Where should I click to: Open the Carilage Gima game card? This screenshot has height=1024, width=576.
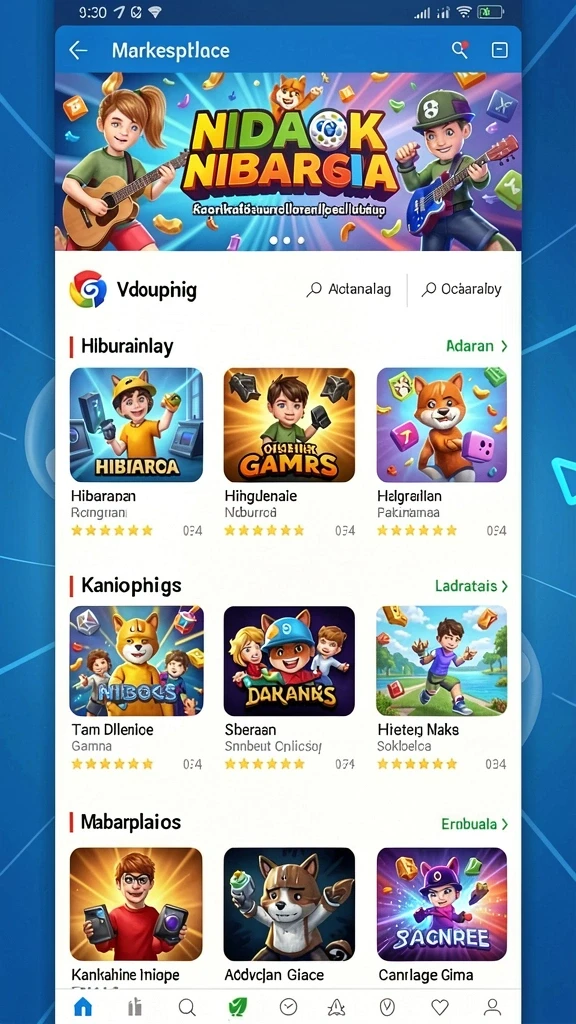(442, 916)
